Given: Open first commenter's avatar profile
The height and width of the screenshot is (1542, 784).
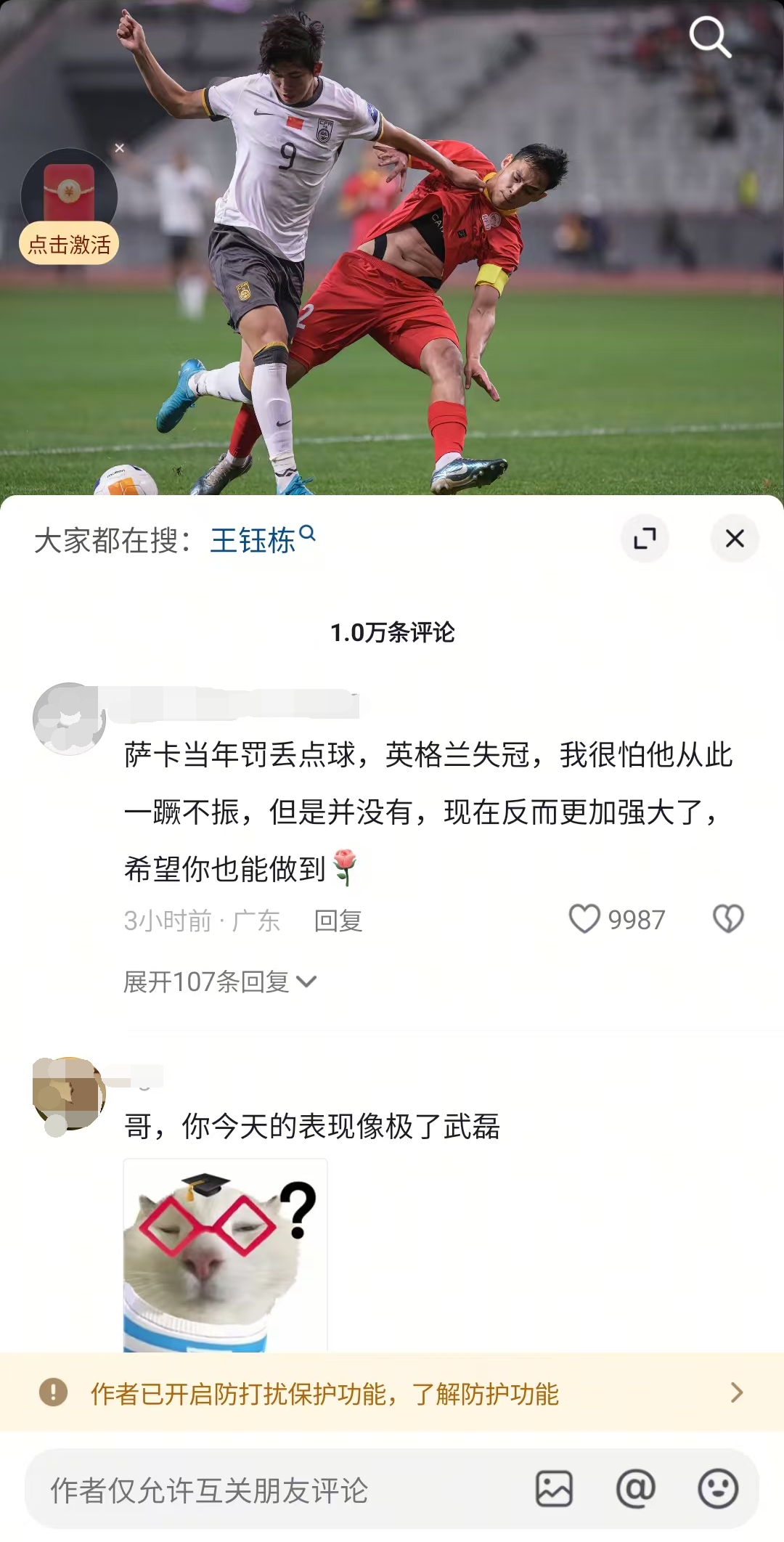Looking at the screenshot, I should 69,719.
